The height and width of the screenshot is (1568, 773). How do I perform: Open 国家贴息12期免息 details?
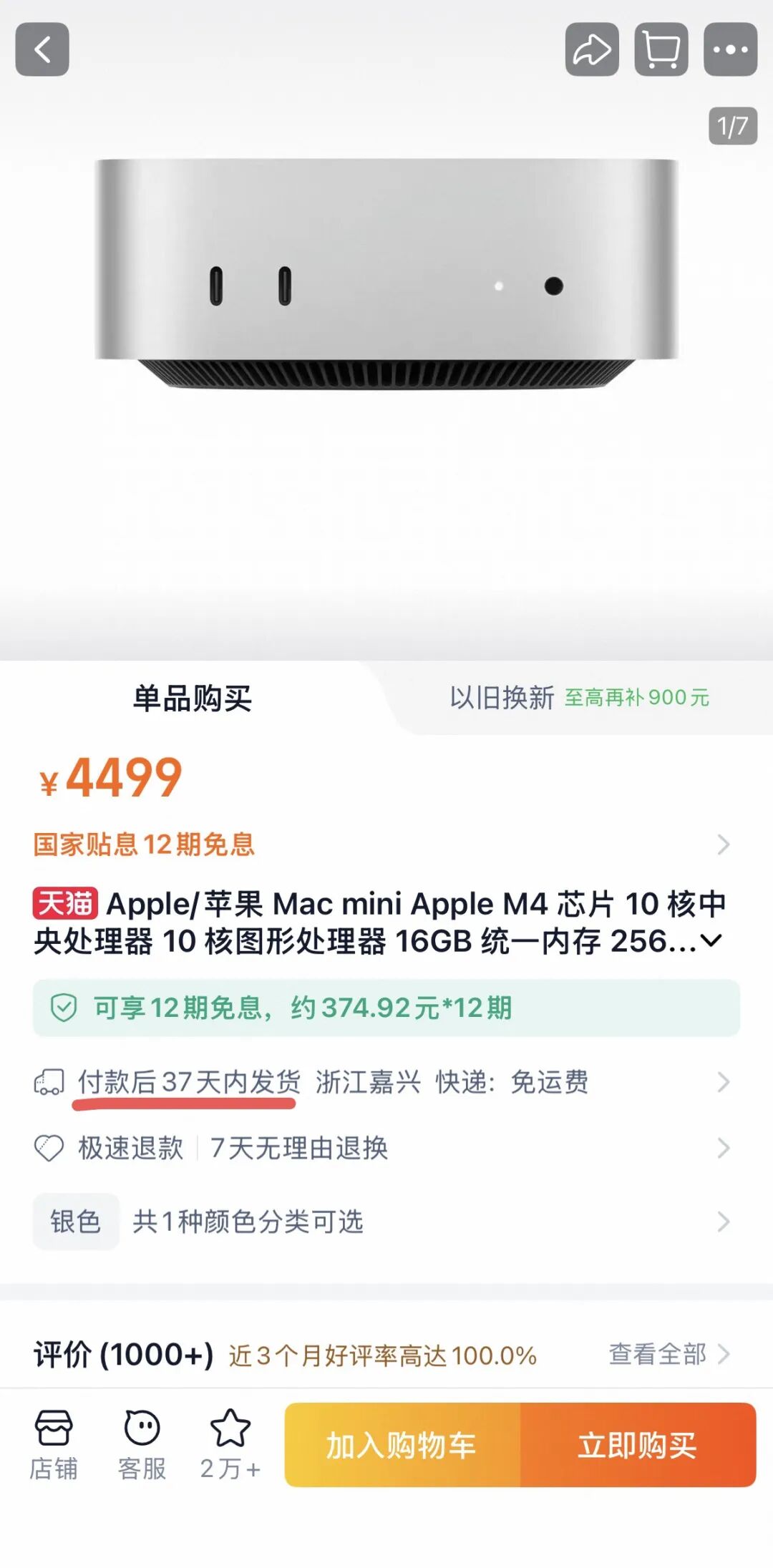point(379,844)
